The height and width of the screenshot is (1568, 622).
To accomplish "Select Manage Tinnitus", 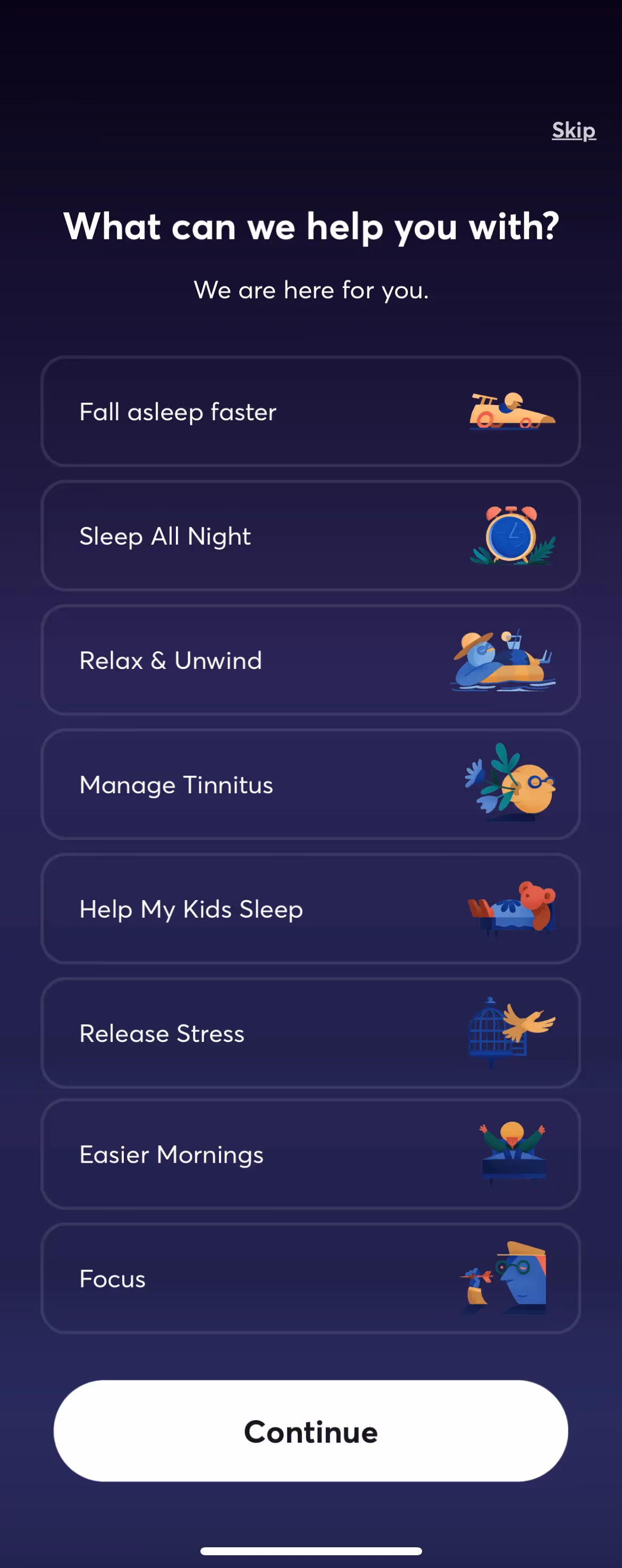I will [x=310, y=784].
